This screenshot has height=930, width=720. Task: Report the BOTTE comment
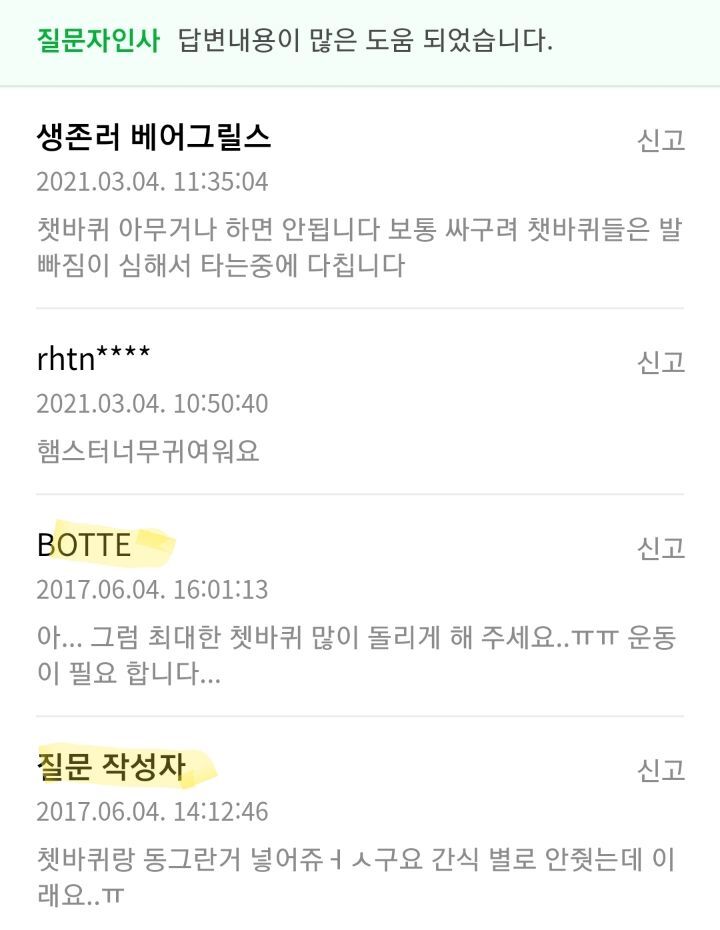pyautogui.click(x=661, y=549)
